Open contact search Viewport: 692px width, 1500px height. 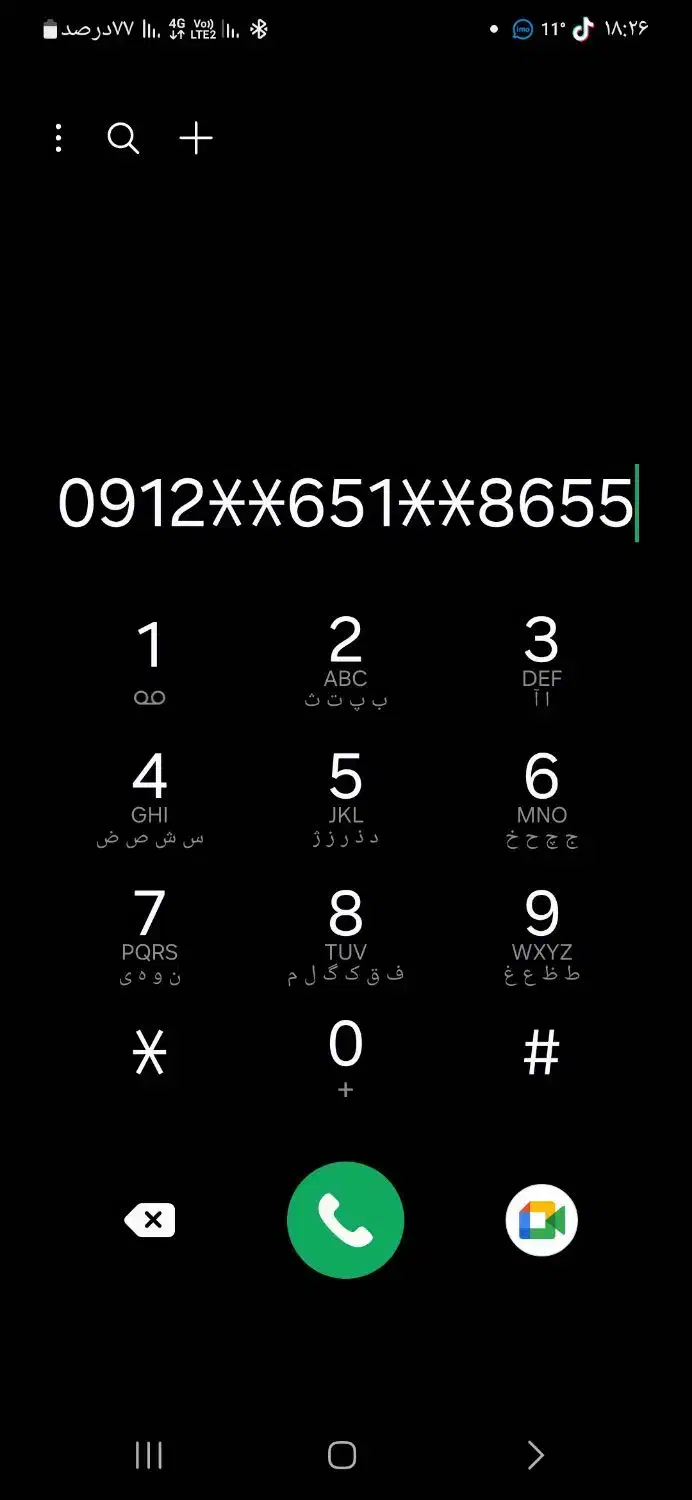[x=123, y=138]
